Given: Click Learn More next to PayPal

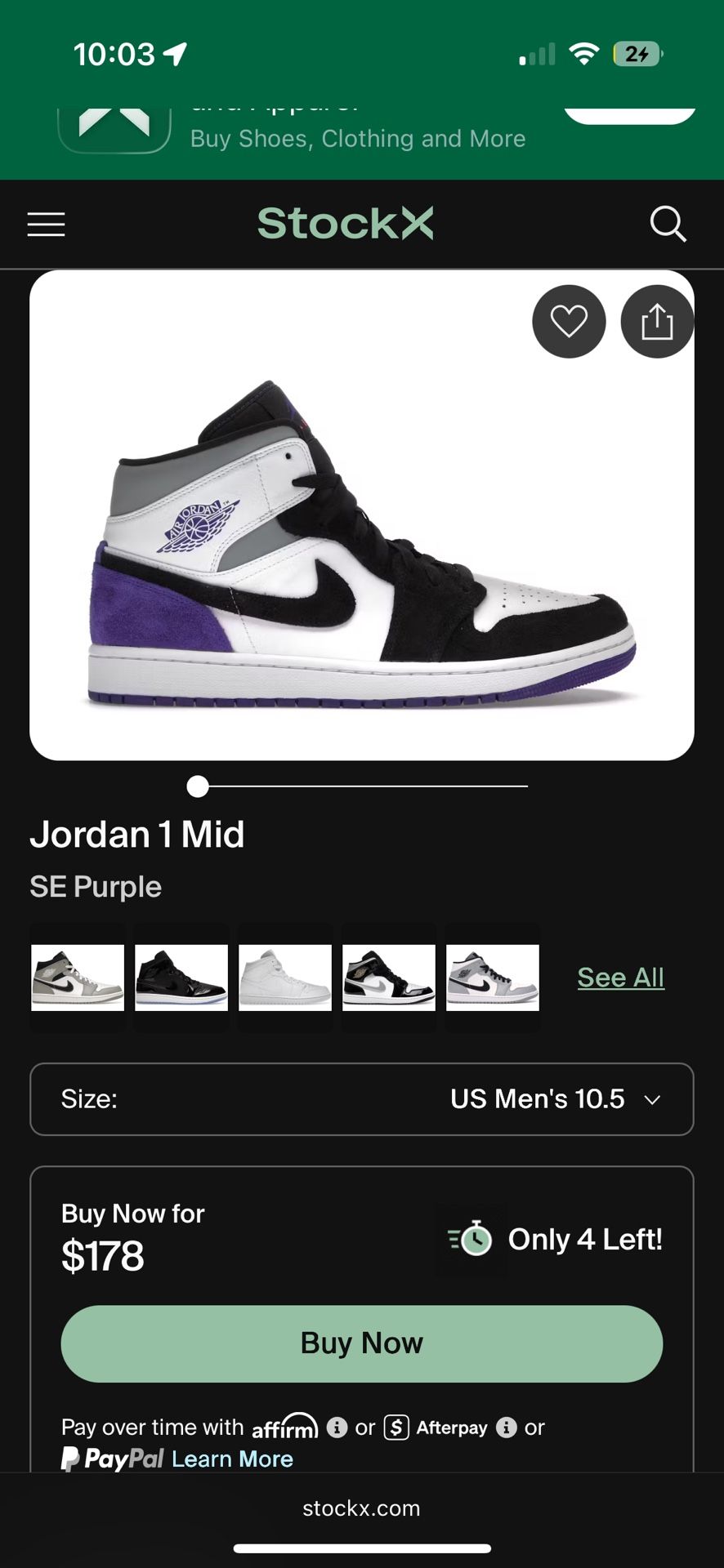Looking at the screenshot, I should pos(232,1459).
